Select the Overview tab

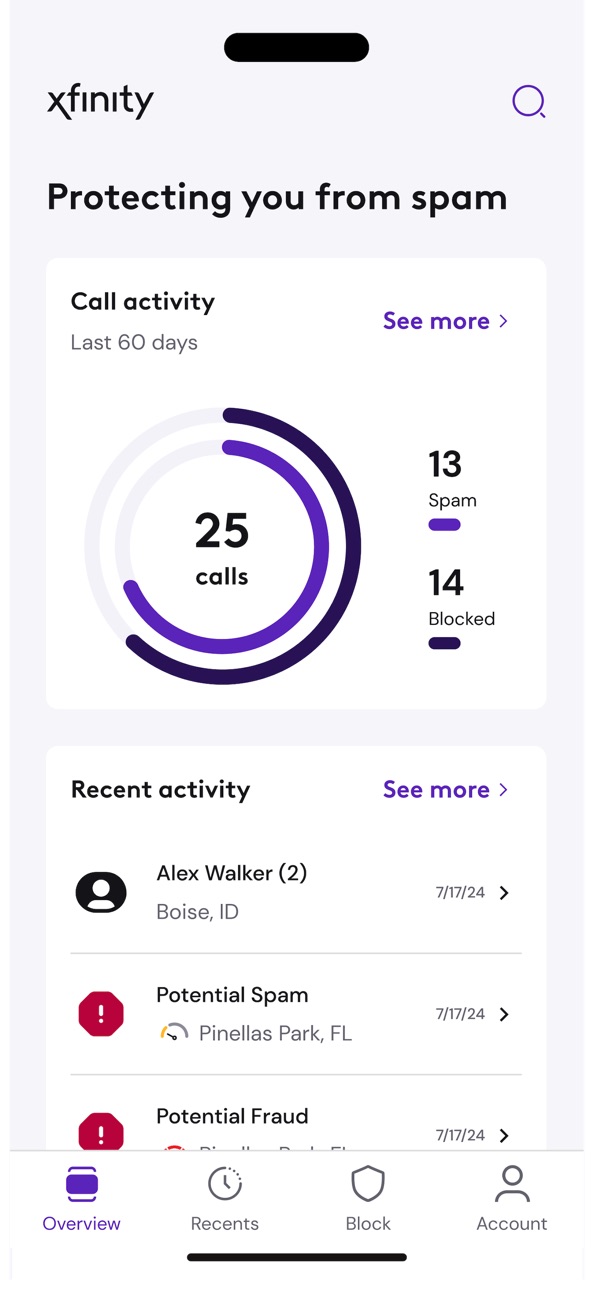[81, 1199]
